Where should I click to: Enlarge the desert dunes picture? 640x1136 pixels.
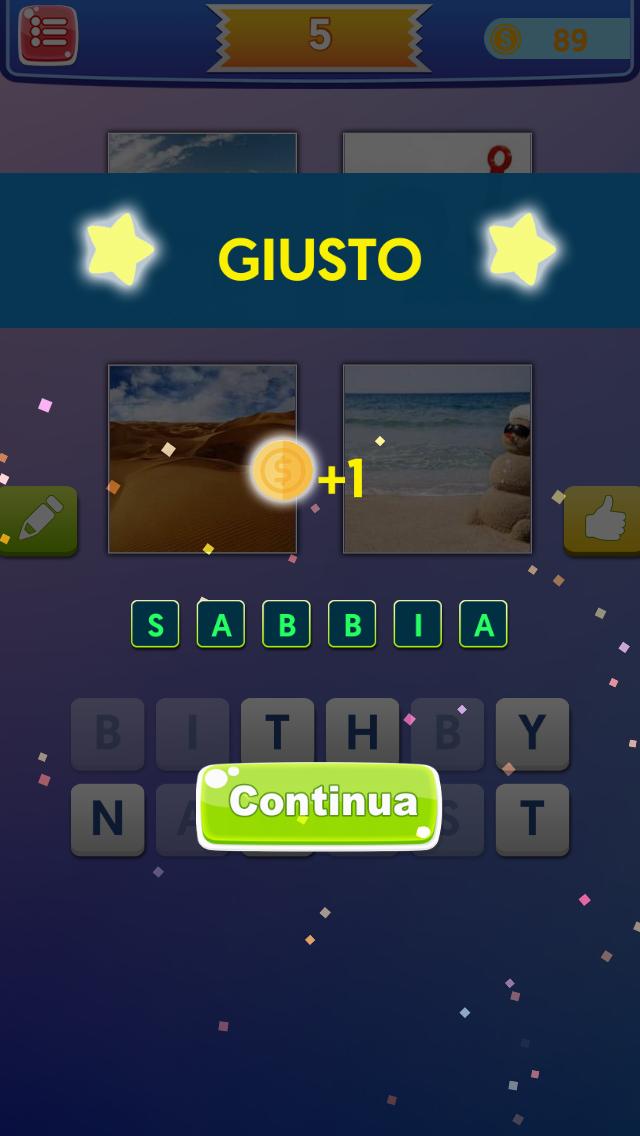(x=202, y=458)
